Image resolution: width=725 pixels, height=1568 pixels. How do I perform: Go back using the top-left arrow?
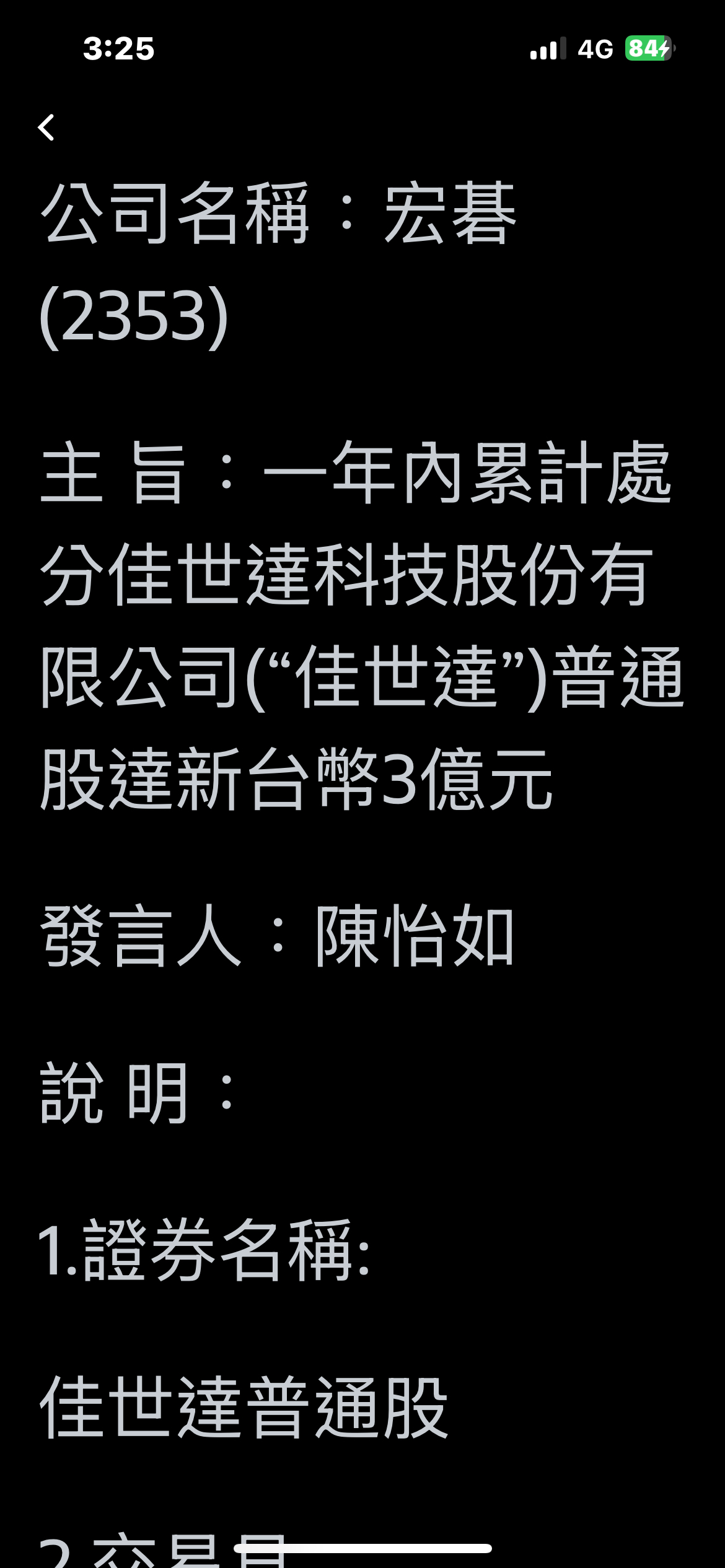46,128
